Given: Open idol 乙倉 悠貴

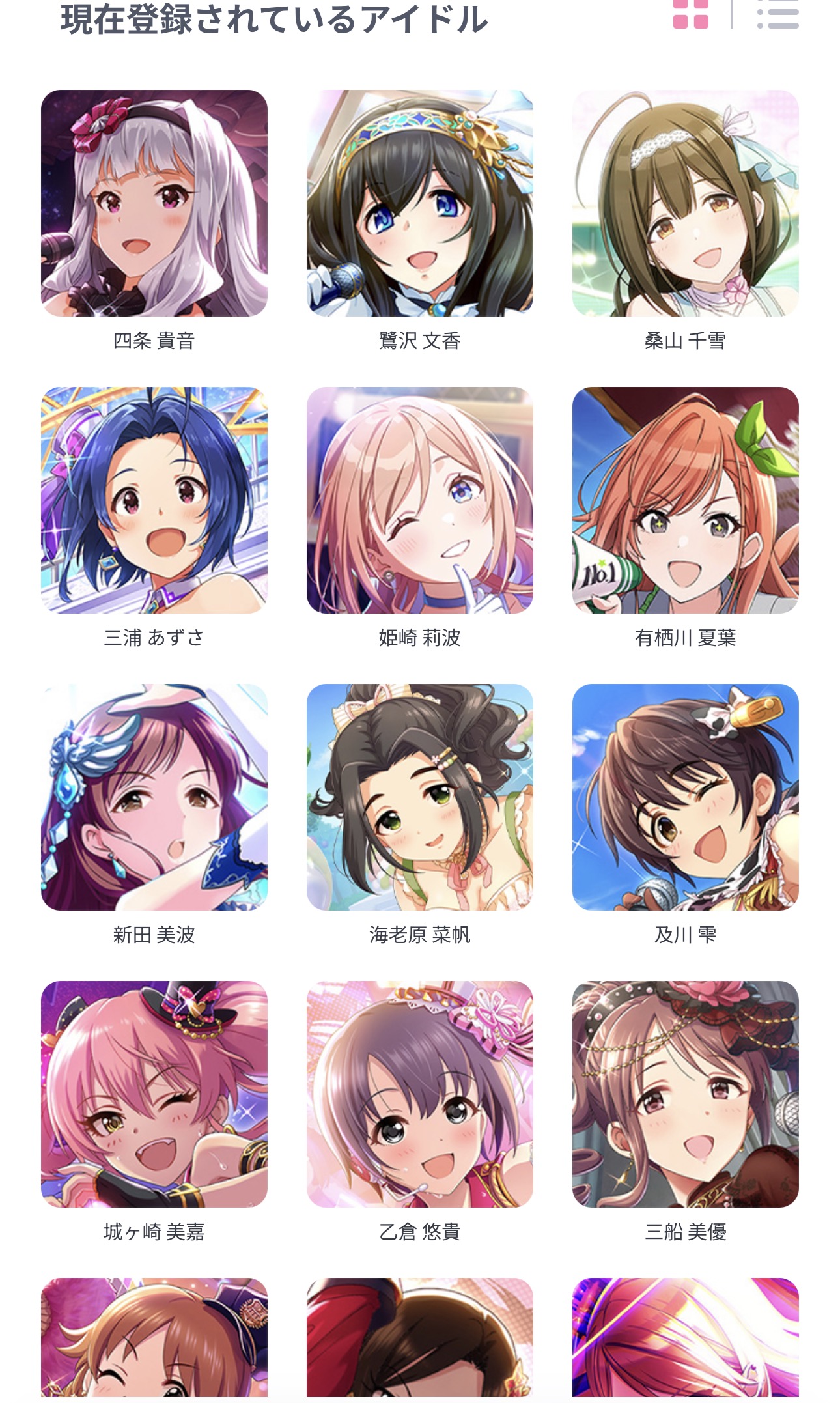Looking at the screenshot, I should 420,1094.
